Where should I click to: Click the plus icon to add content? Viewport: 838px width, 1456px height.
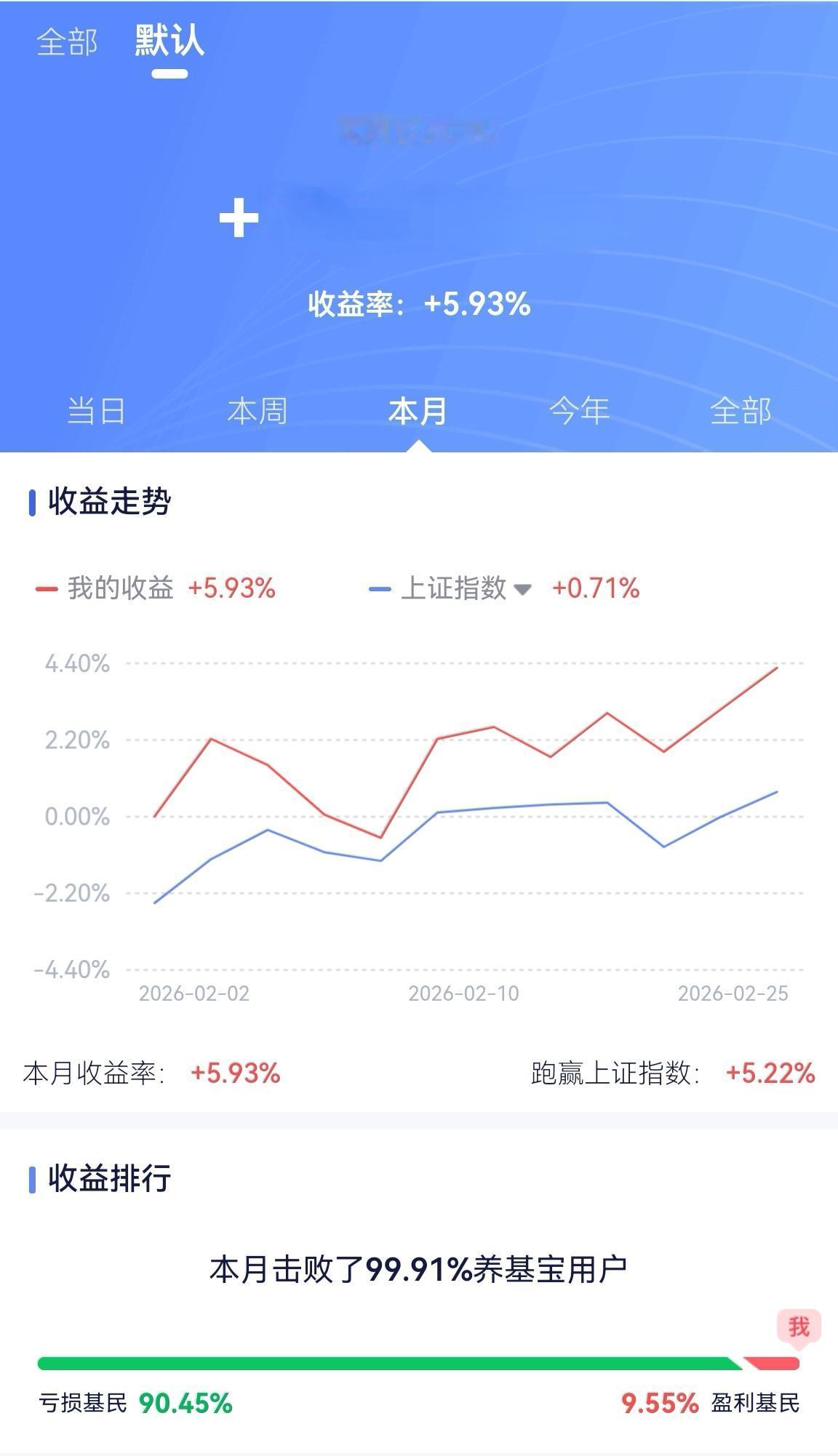tap(240, 218)
